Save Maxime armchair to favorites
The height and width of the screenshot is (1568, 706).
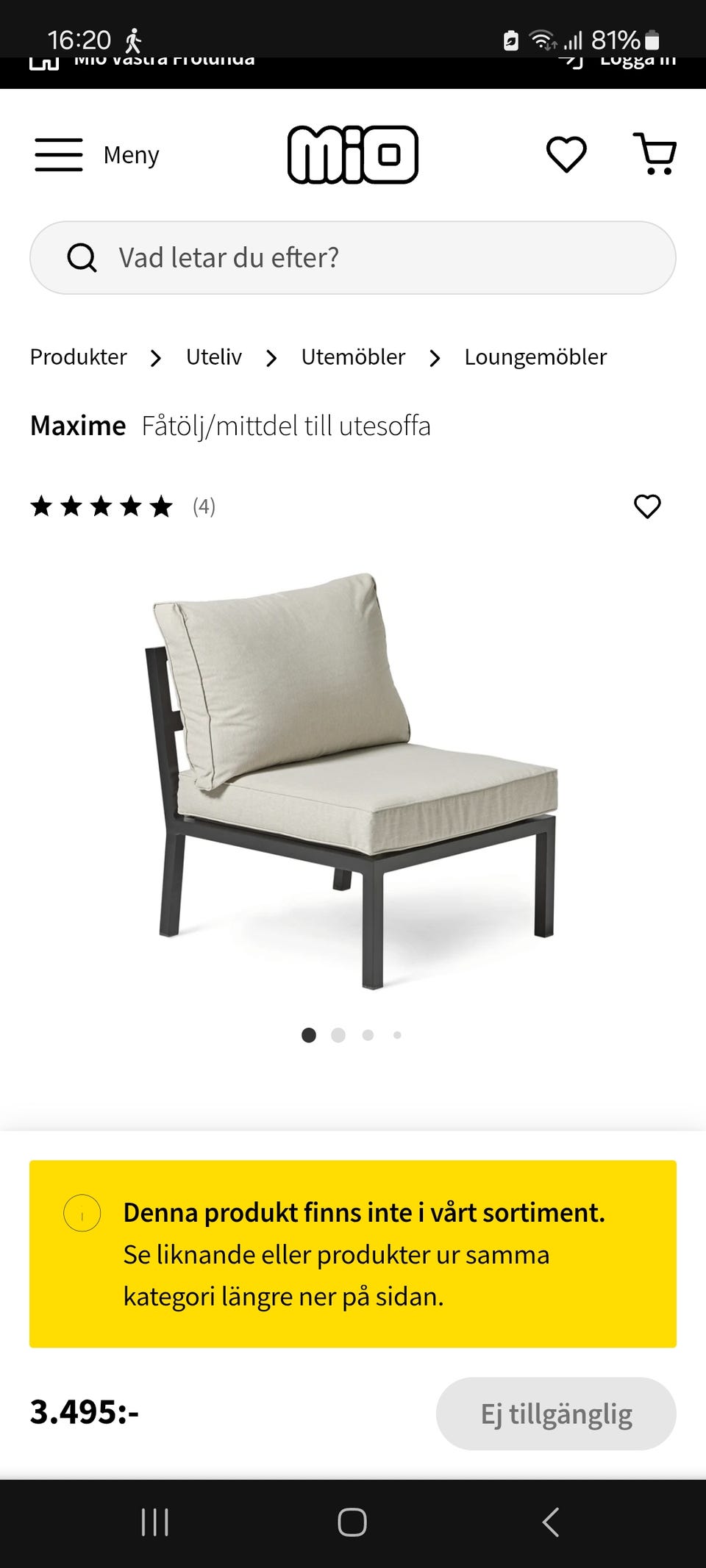pyautogui.click(x=647, y=506)
